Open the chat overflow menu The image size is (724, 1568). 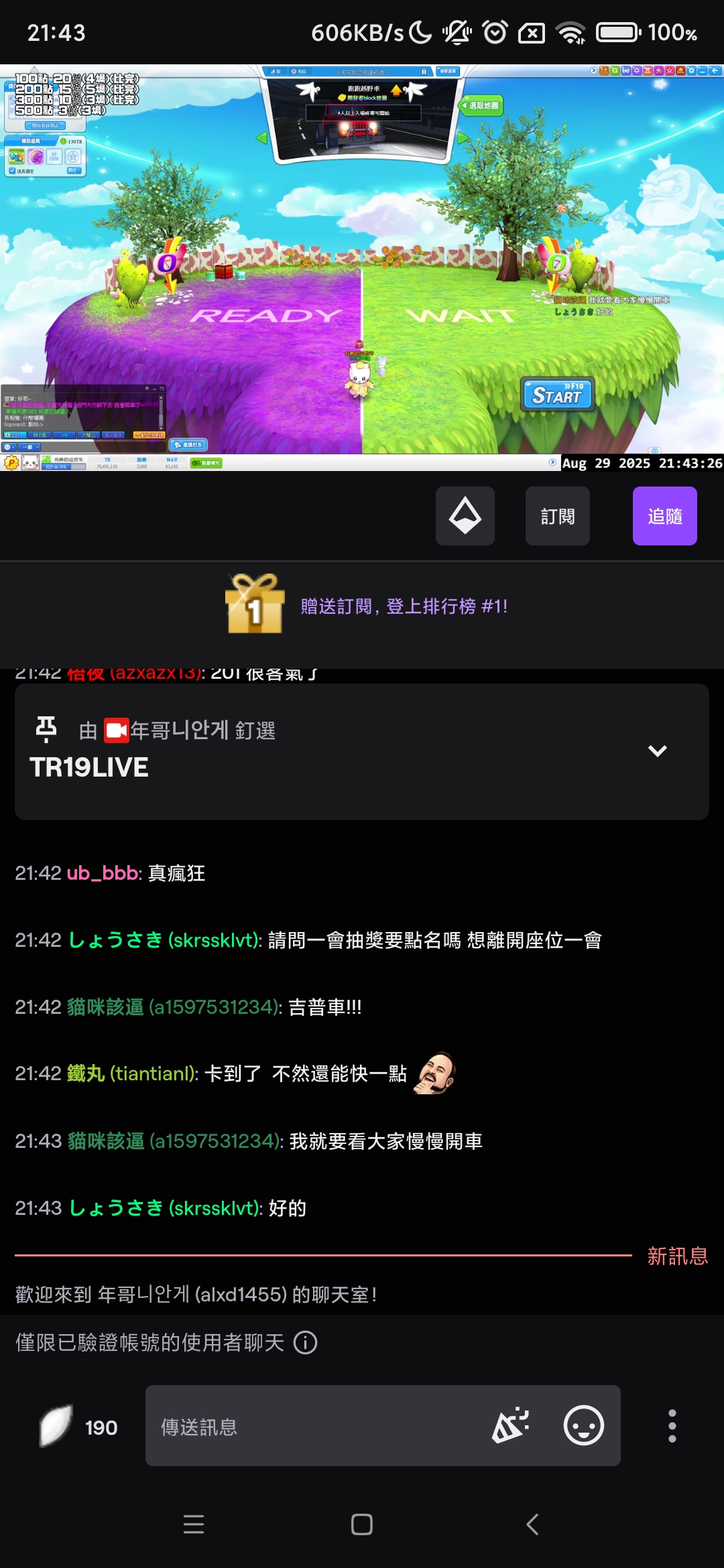pos(672,1425)
